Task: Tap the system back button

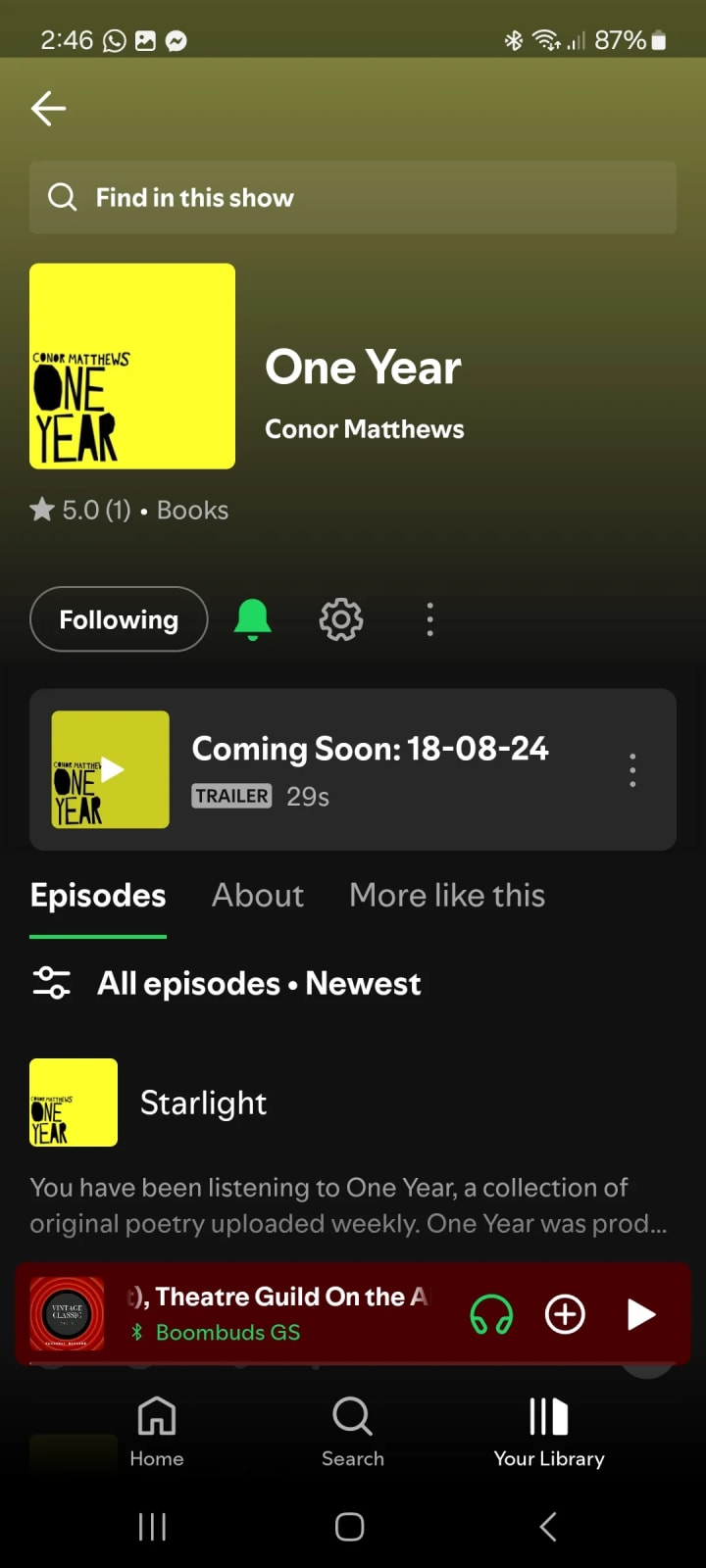Action: point(548,1526)
